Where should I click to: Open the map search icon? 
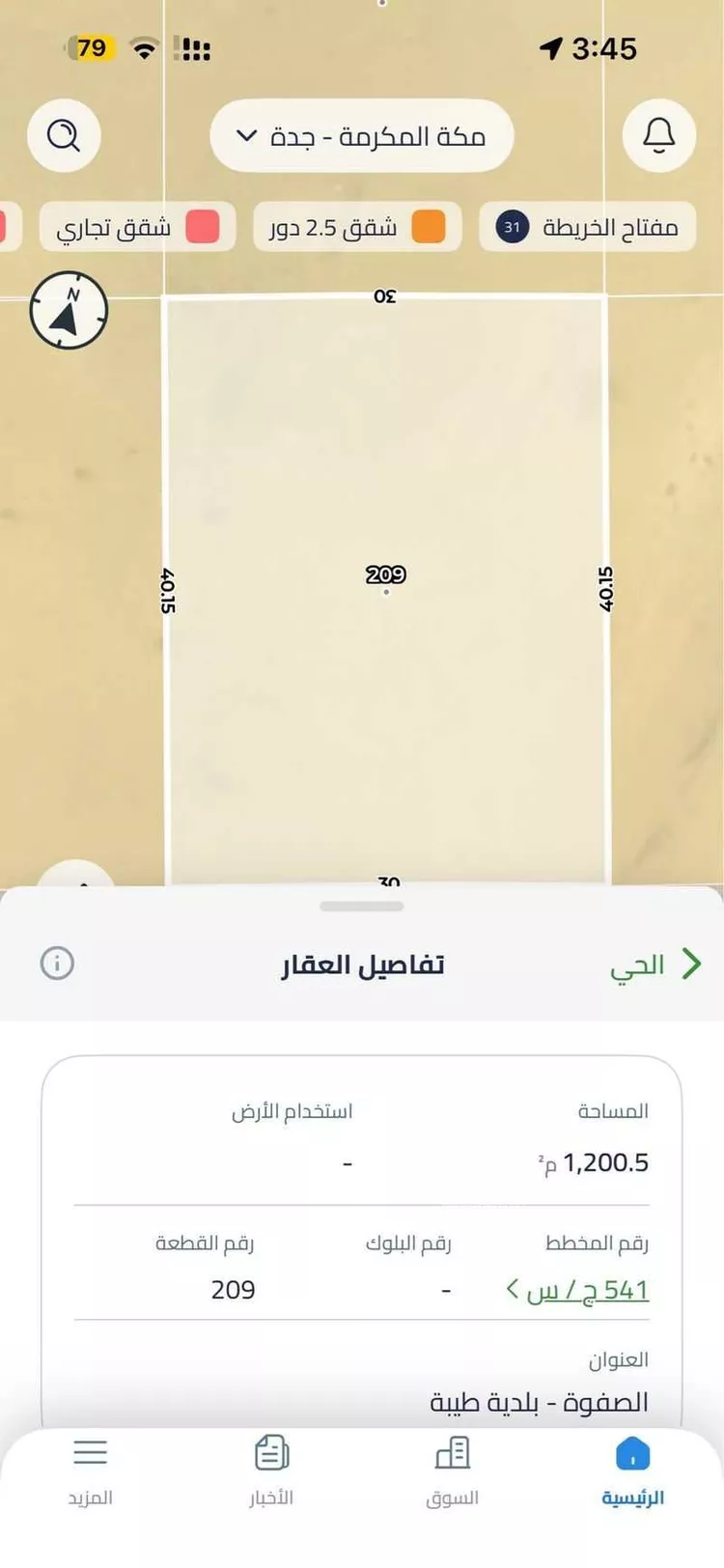tap(64, 135)
